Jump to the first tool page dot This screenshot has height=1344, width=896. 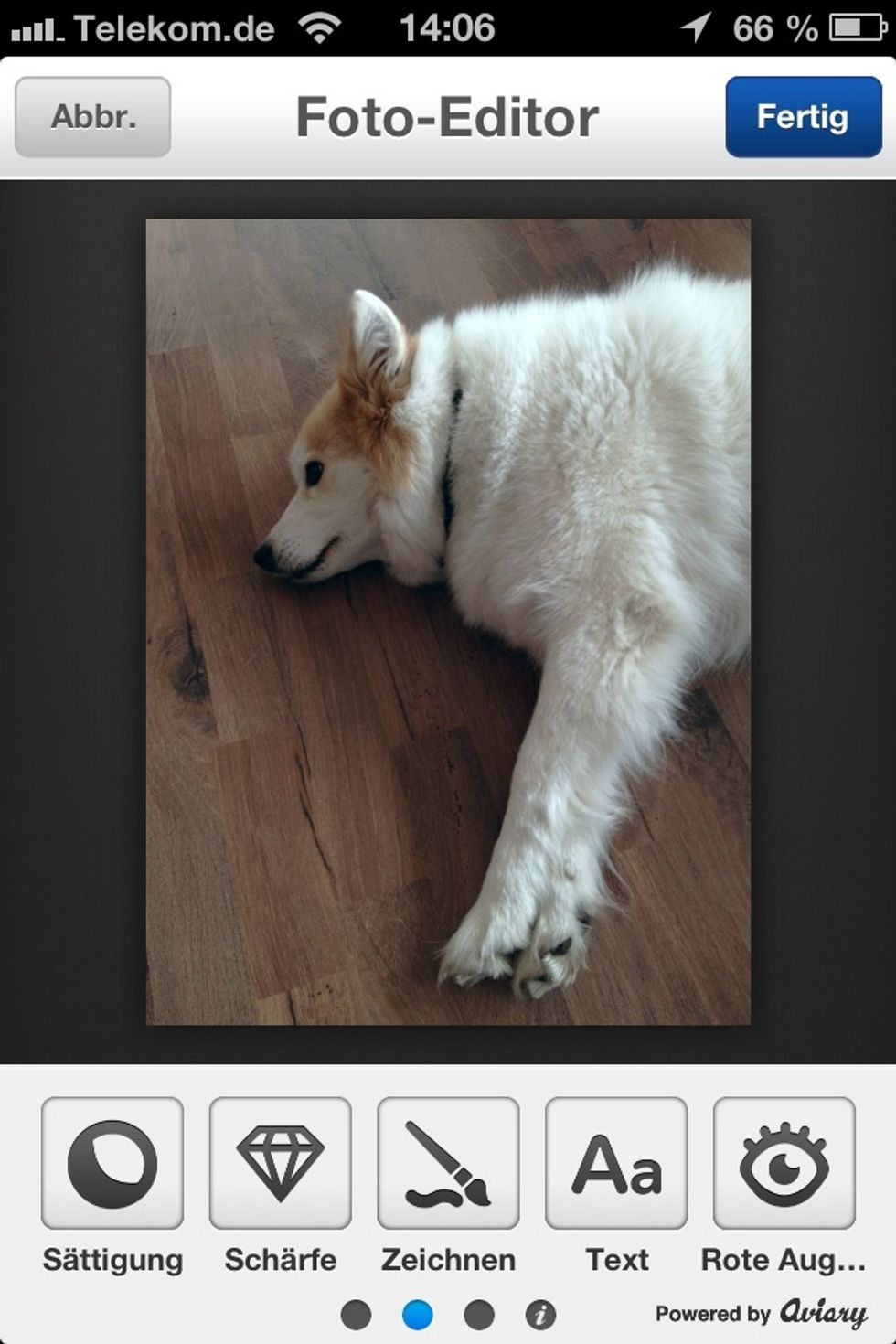pos(356,1315)
